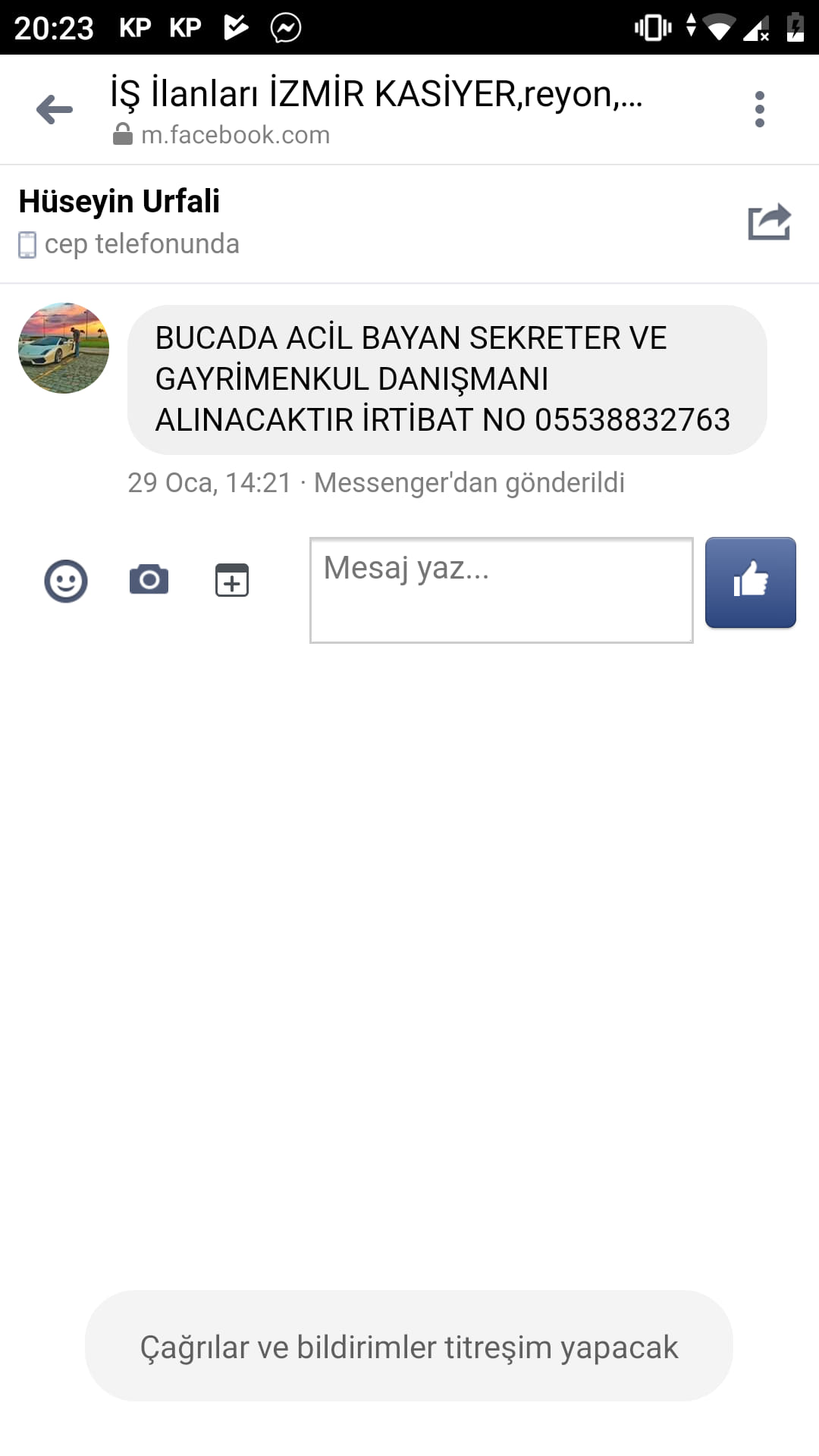This screenshot has height=1456, width=819.
Task: Open the three-dot overflow menu
Action: (x=760, y=109)
